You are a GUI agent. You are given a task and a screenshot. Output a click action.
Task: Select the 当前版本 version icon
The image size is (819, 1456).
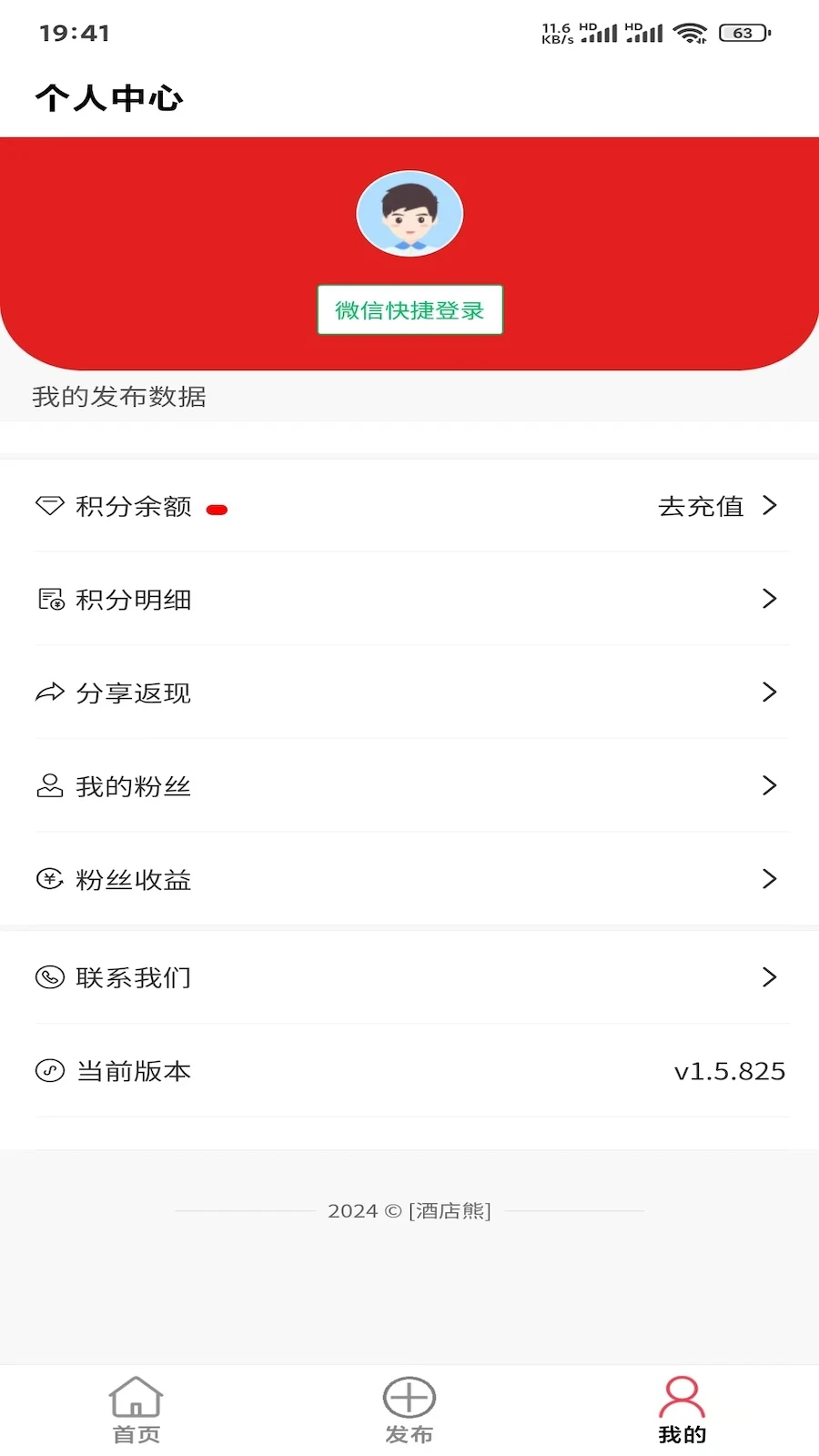50,1070
